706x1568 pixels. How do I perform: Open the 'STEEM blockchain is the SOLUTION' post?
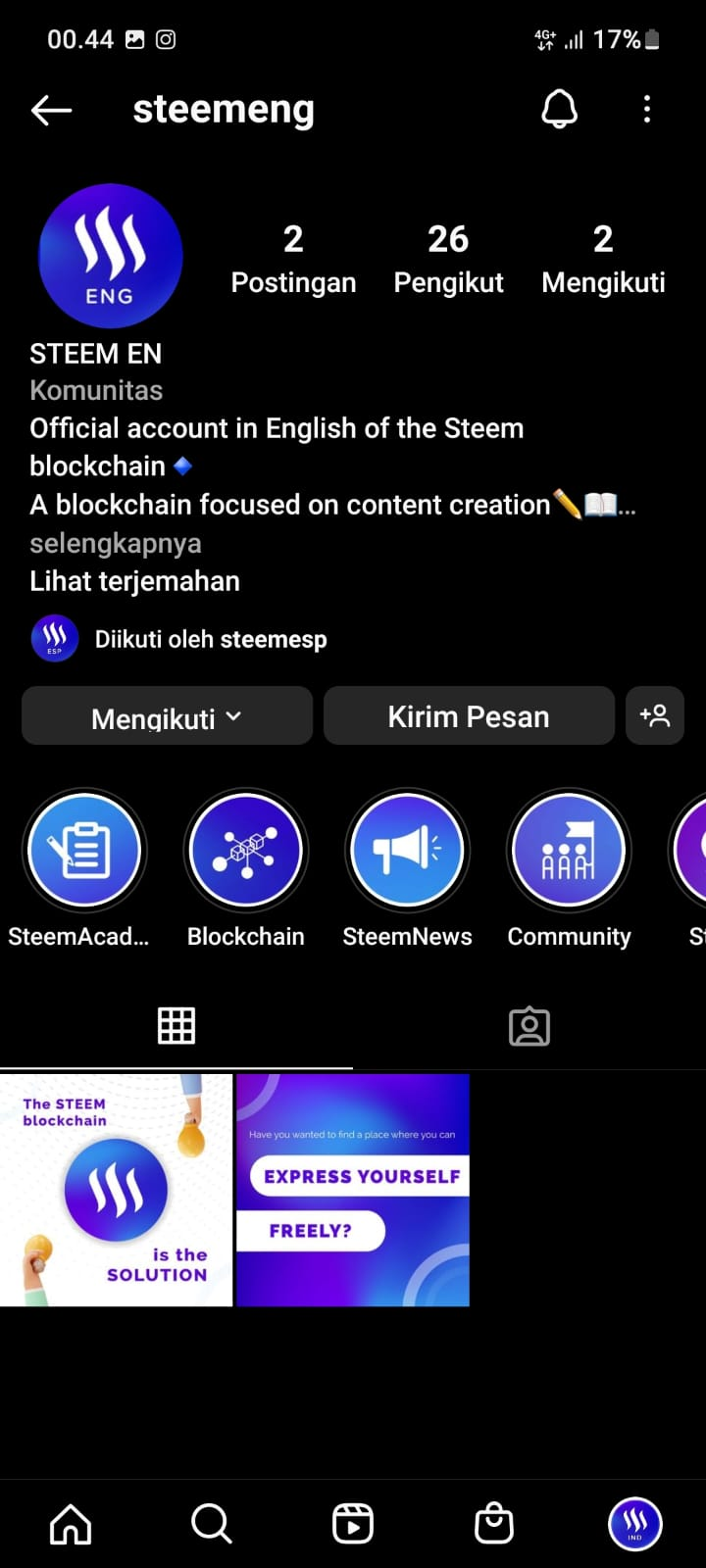(x=117, y=1190)
